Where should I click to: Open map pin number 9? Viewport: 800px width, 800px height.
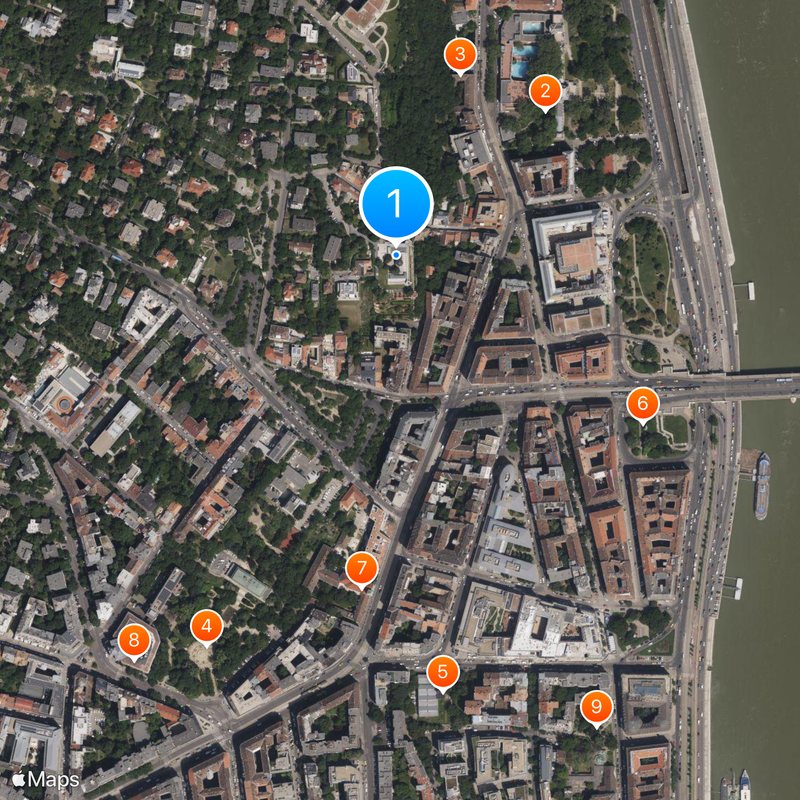597,708
